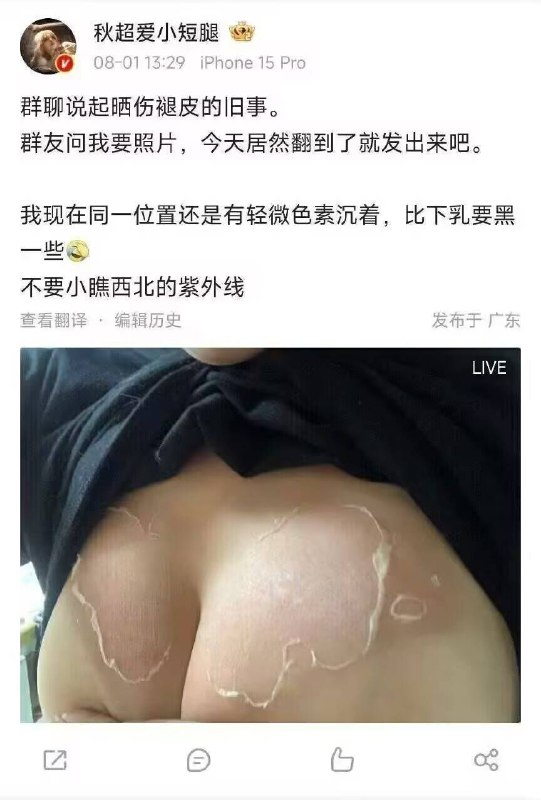Repost this Weibo post

[55, 760]
